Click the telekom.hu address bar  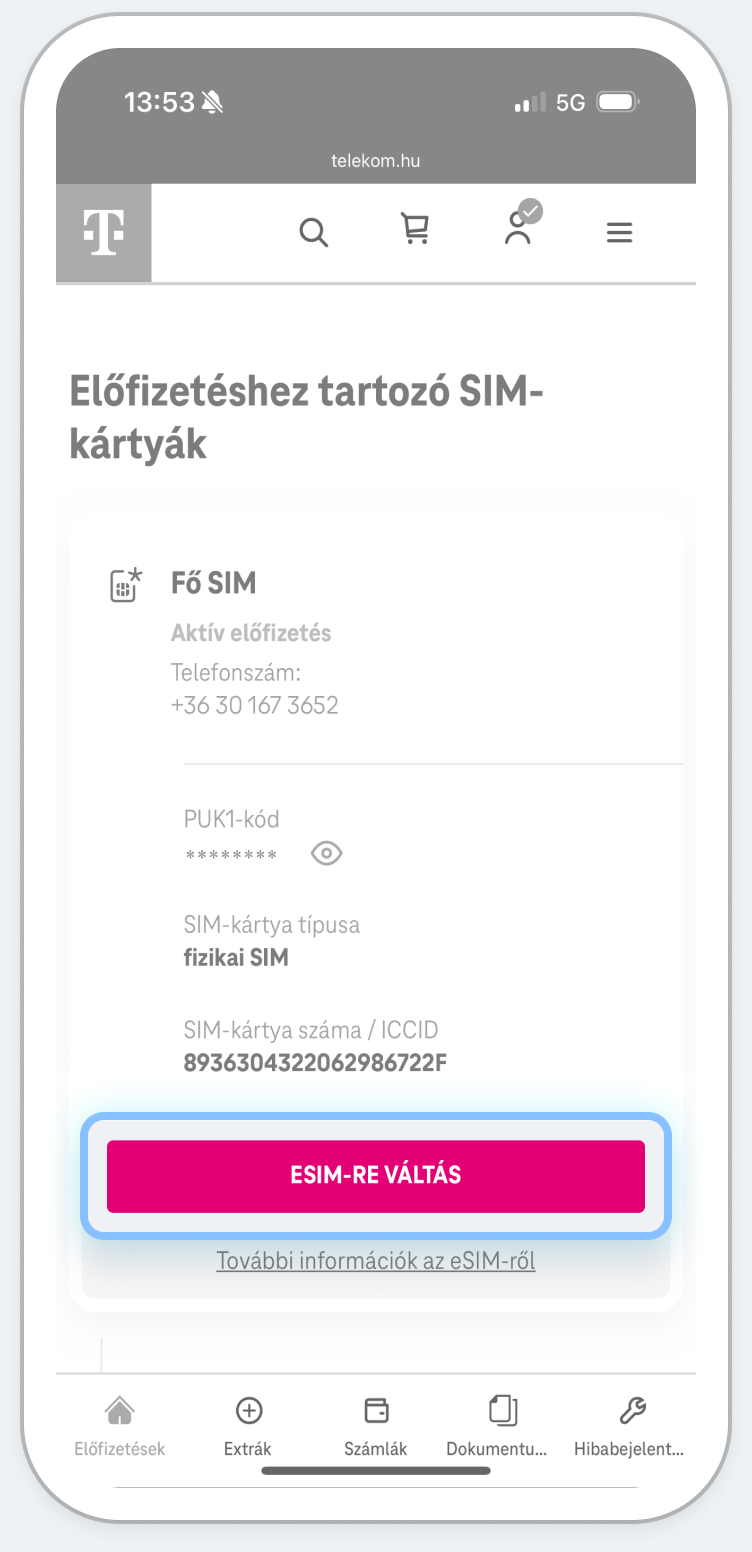tap(375, 159)
